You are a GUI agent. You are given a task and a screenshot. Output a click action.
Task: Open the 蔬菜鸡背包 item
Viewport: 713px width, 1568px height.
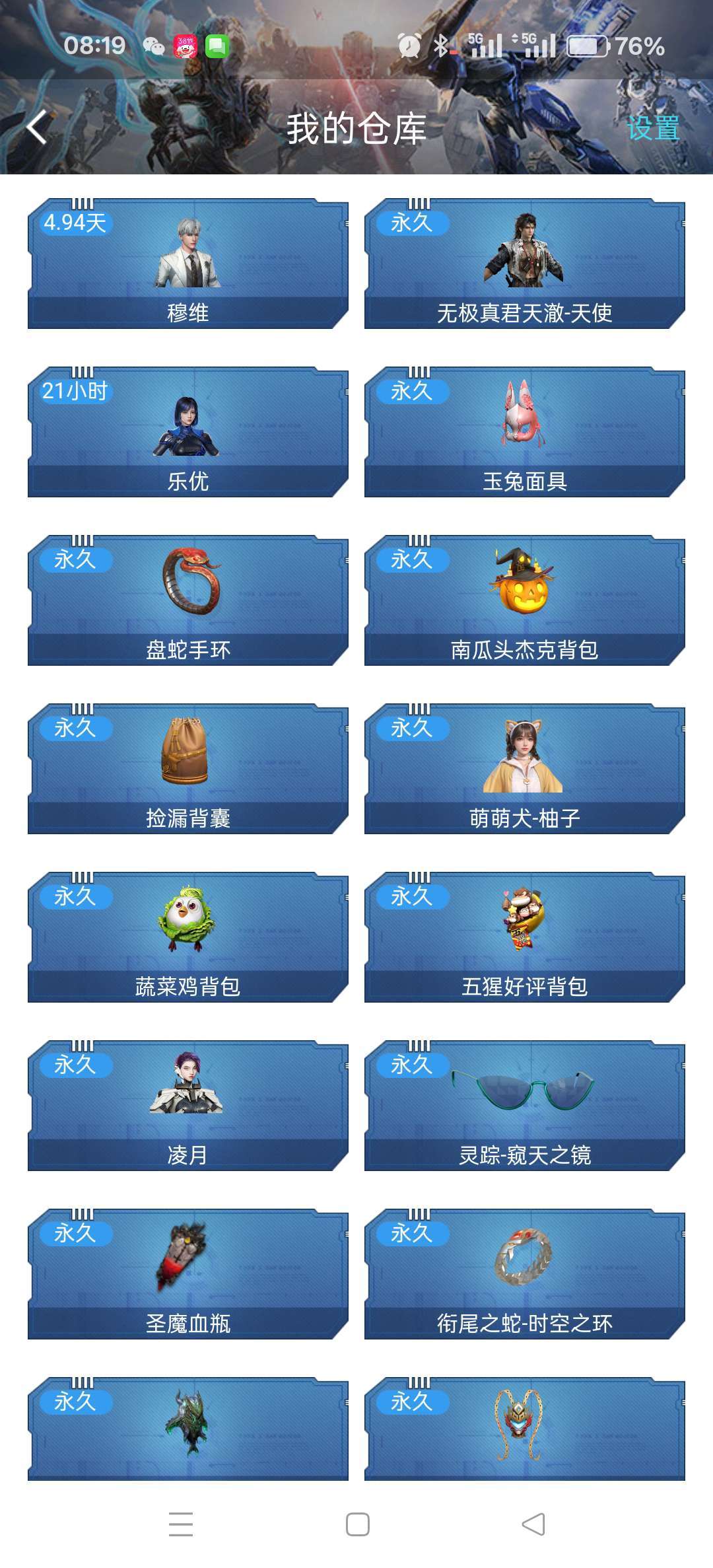tap(188, 938)
